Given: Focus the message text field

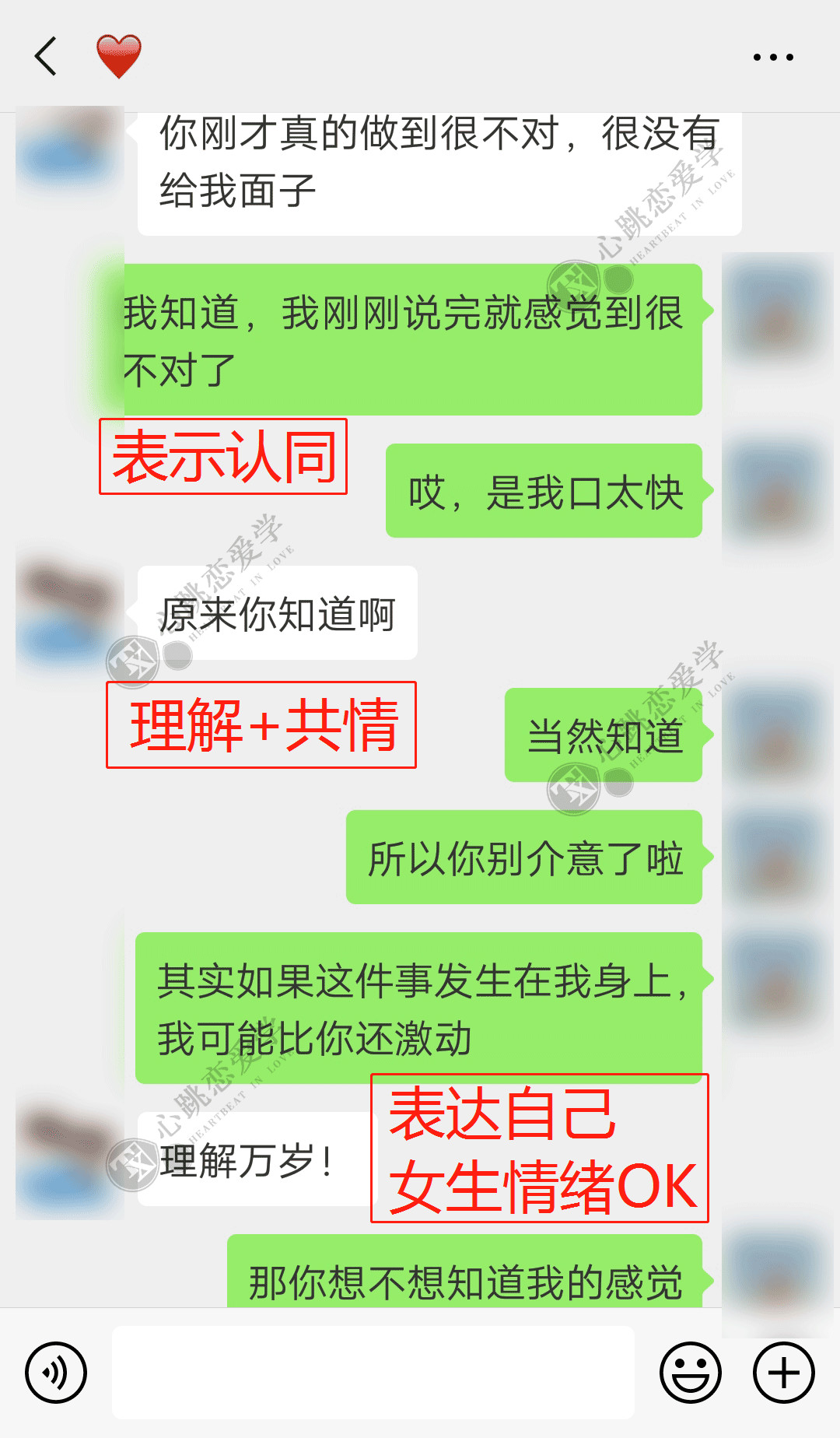Looking at the screenshot, I should coord(373,1373).
